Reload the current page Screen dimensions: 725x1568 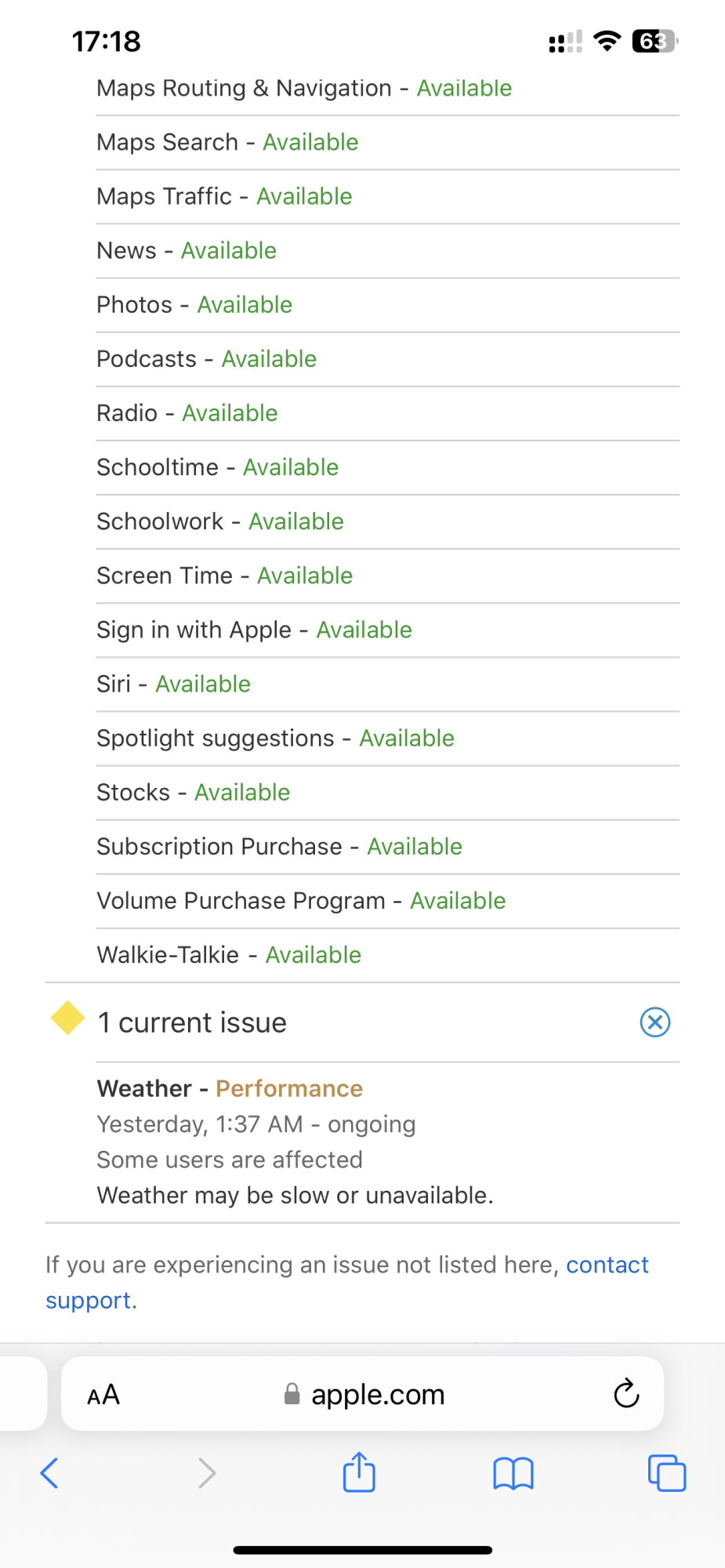point(626,1394)
